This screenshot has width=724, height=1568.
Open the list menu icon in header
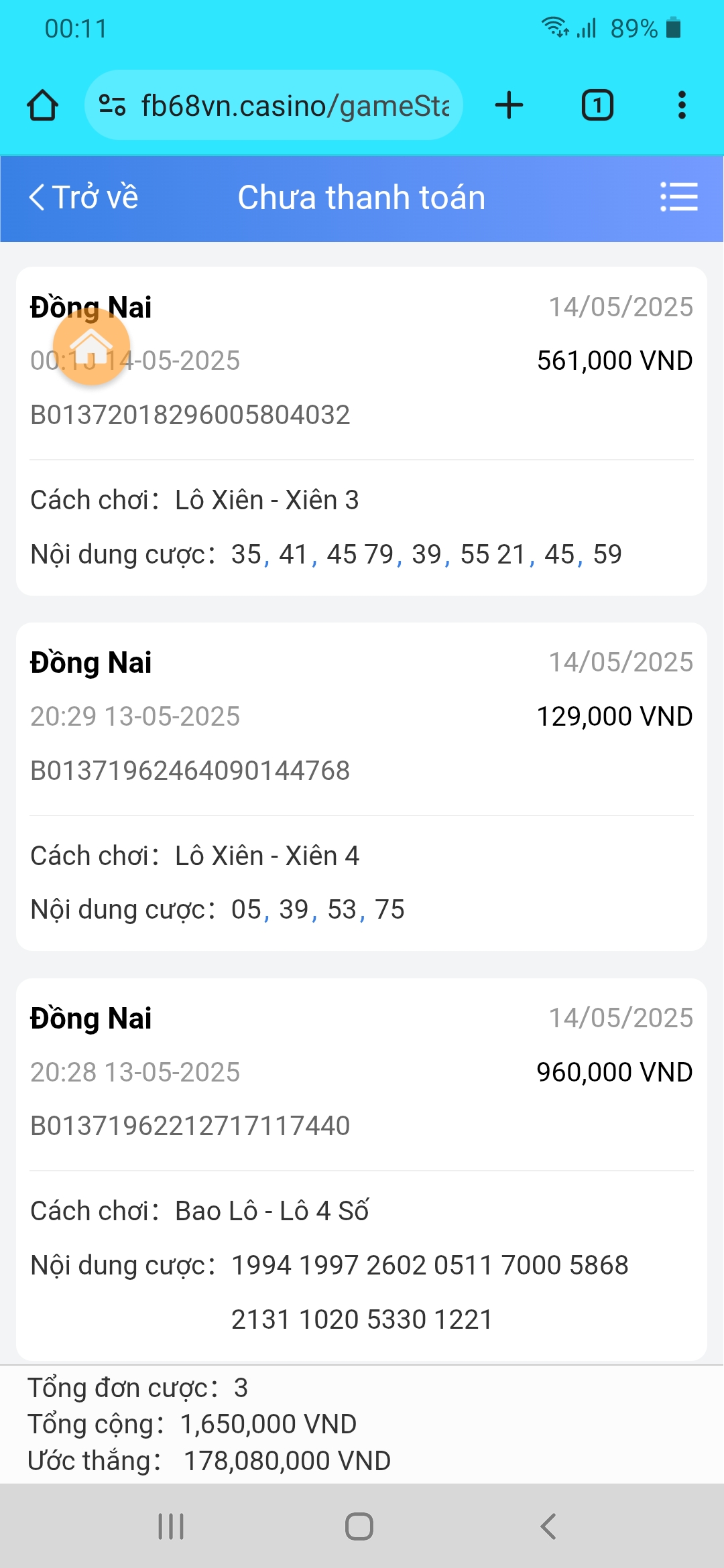679,197
